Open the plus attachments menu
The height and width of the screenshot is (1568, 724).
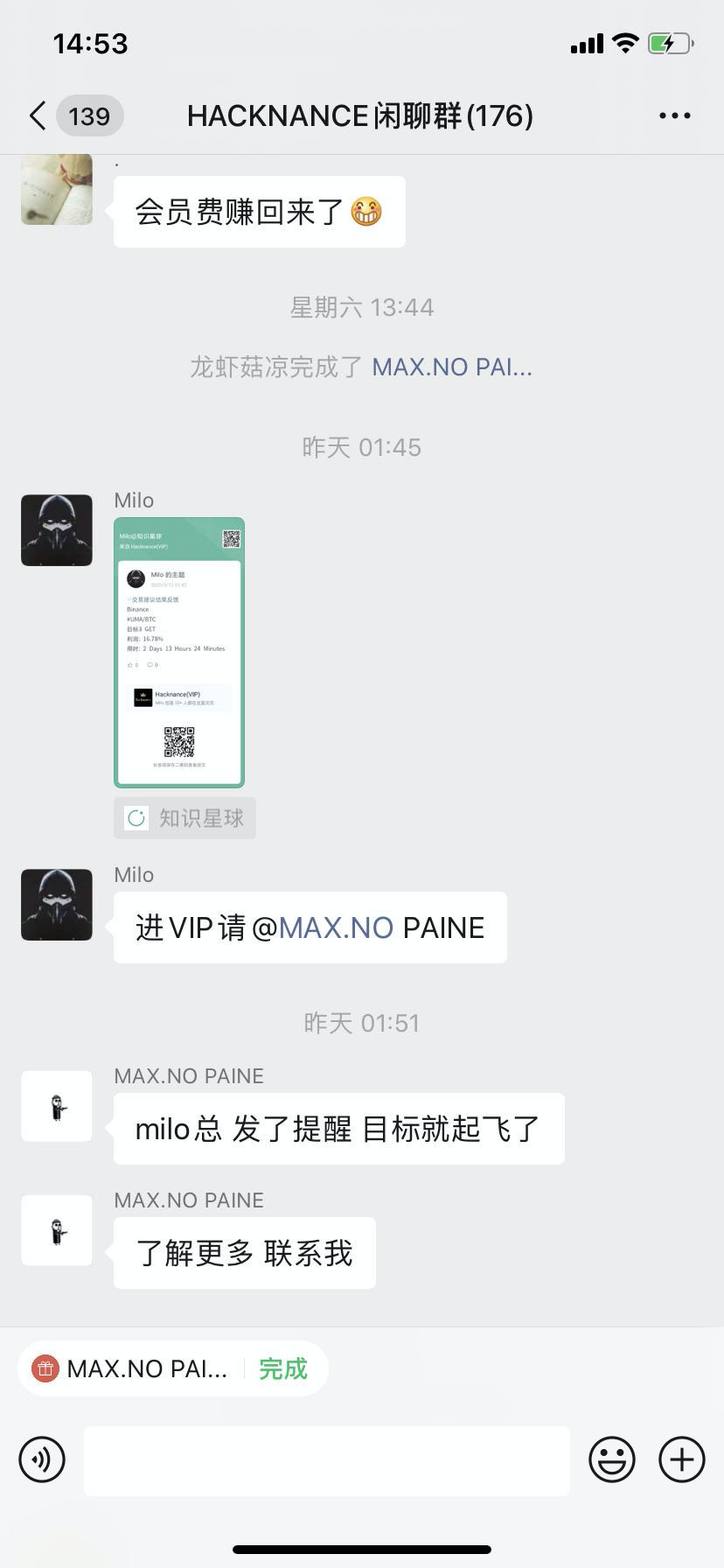(x=682, y=1459)
